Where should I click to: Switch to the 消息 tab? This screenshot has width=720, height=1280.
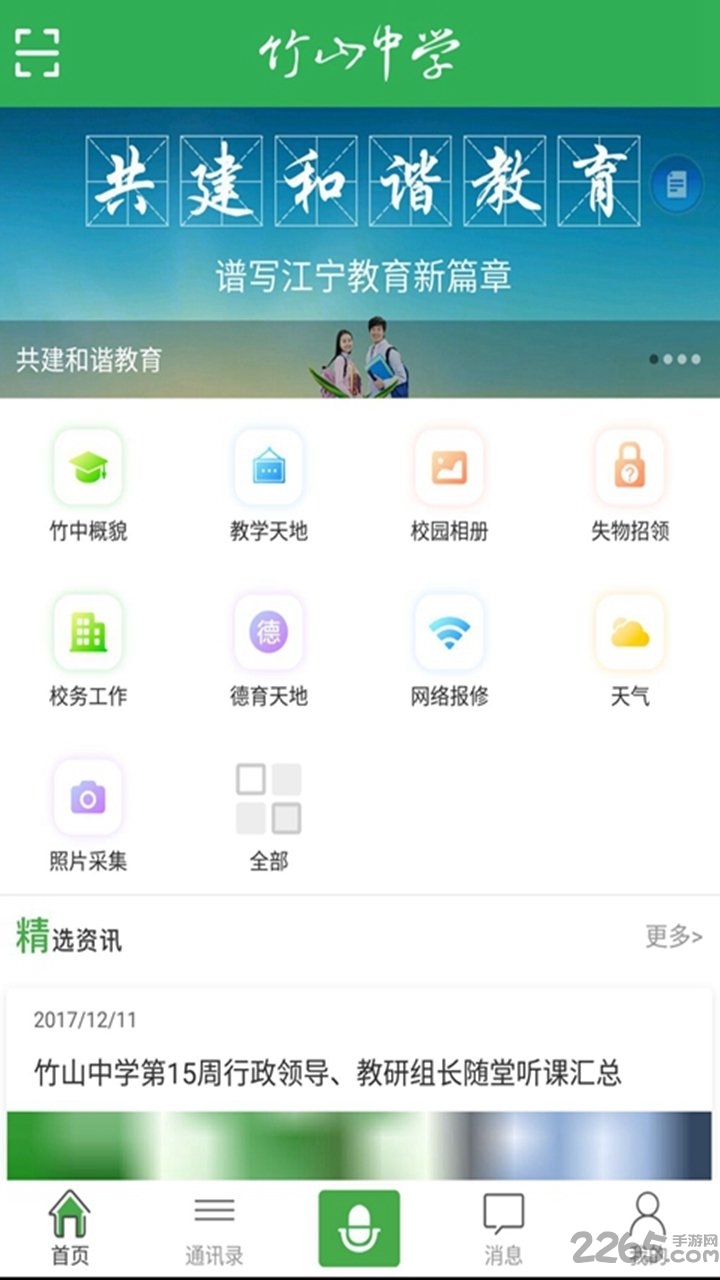click(x=503, y=1228)
